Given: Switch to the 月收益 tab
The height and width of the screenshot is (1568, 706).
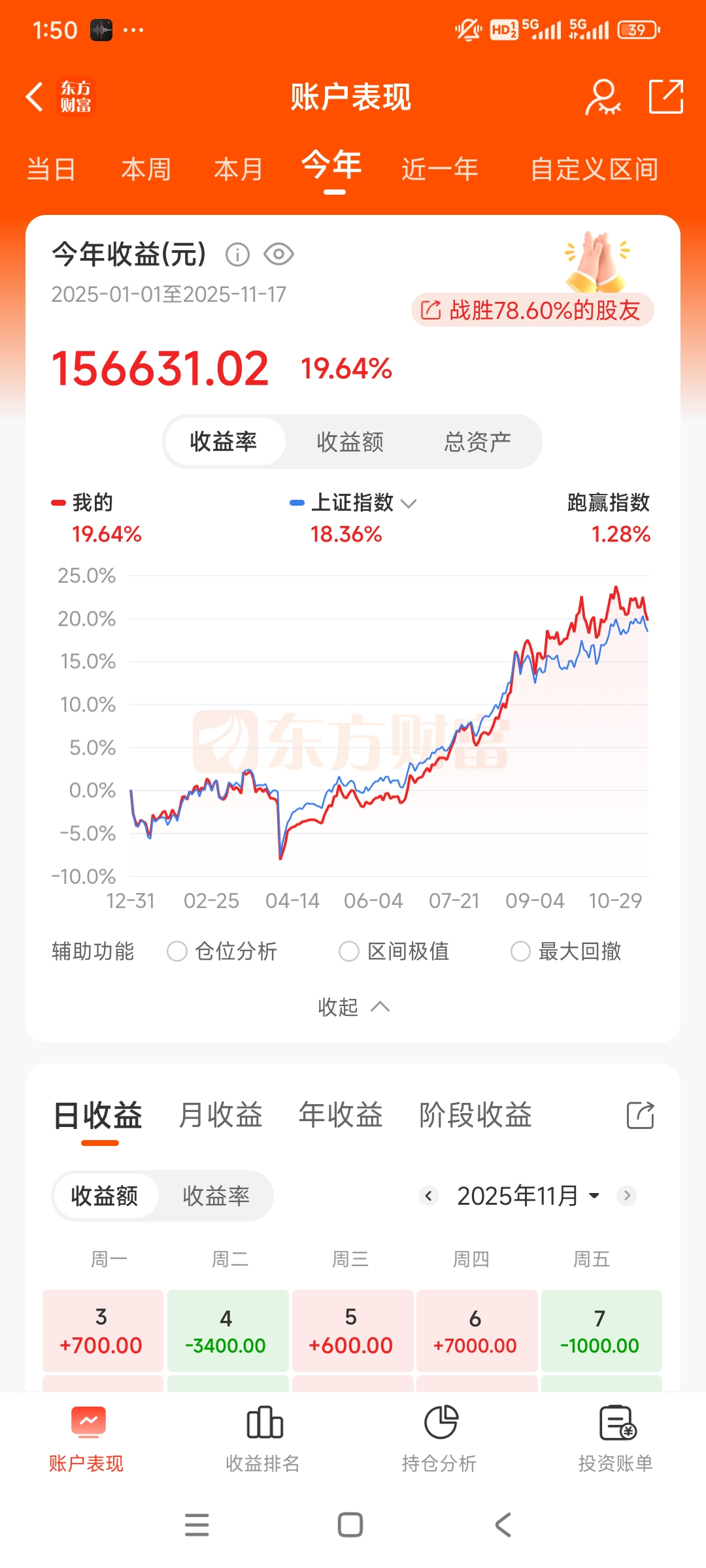Looking at the screenshot, I should coord(220,1115).
